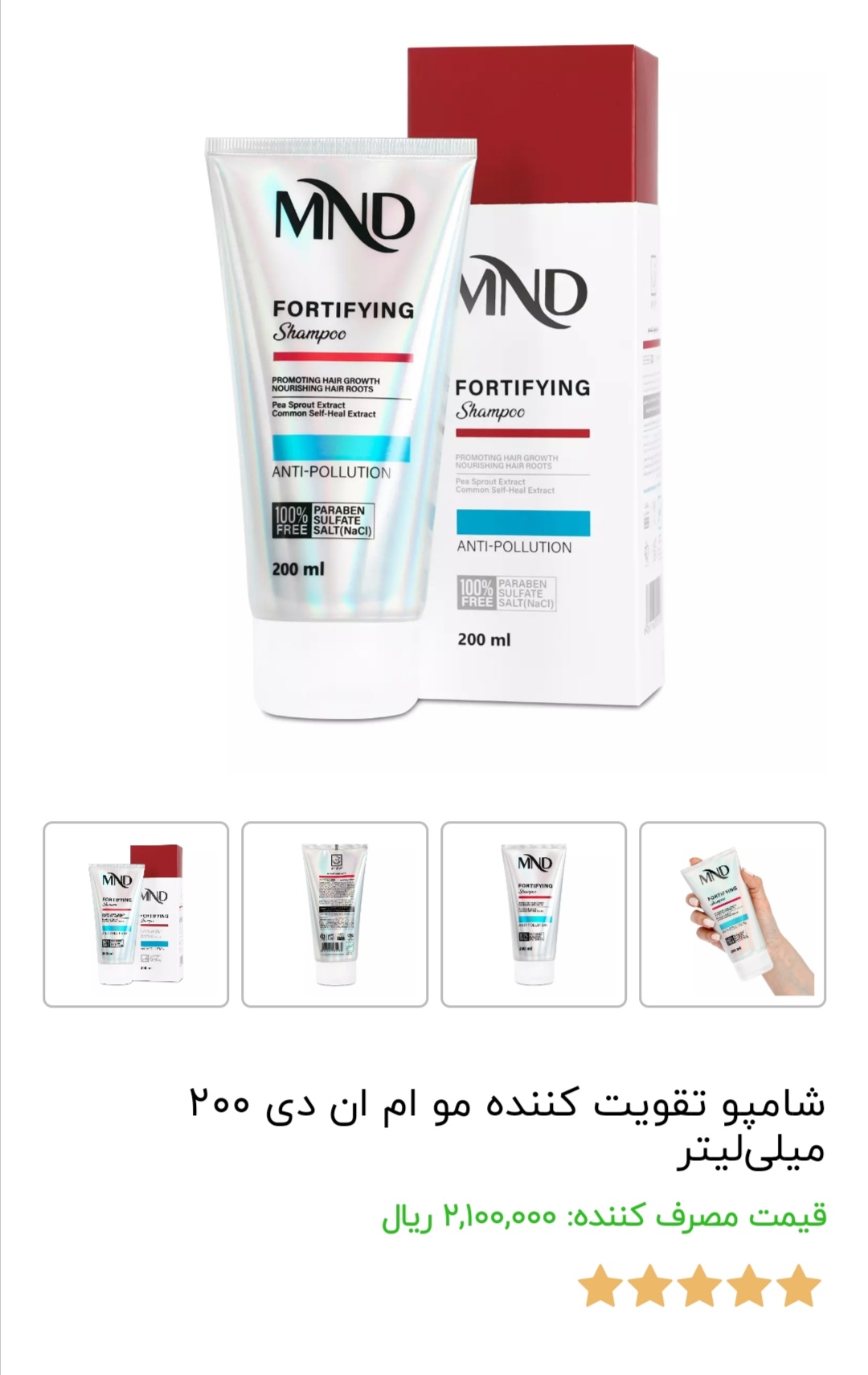
Task: View the back-of-tube thumbnail image
Action: [334, 914]
